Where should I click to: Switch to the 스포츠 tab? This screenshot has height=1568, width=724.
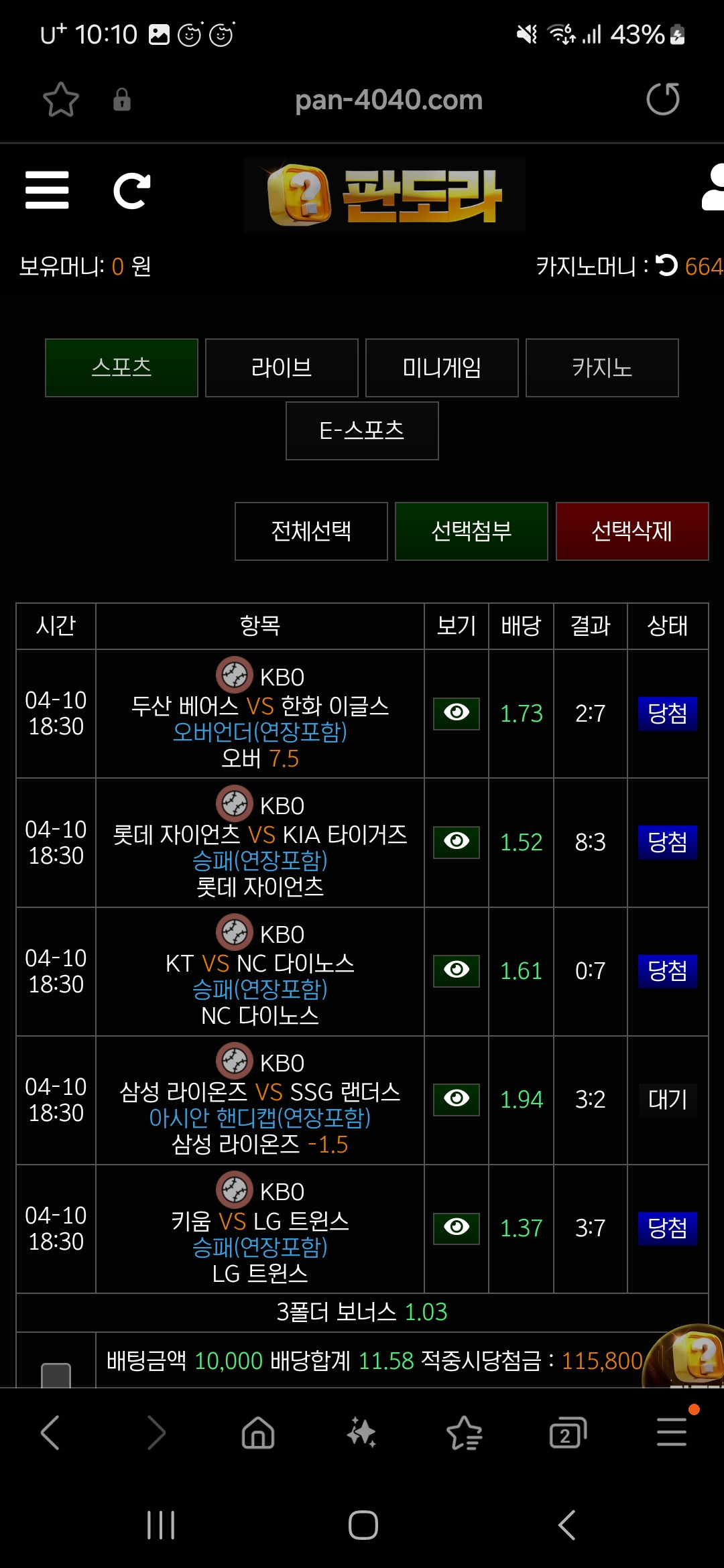click(121, 368)
